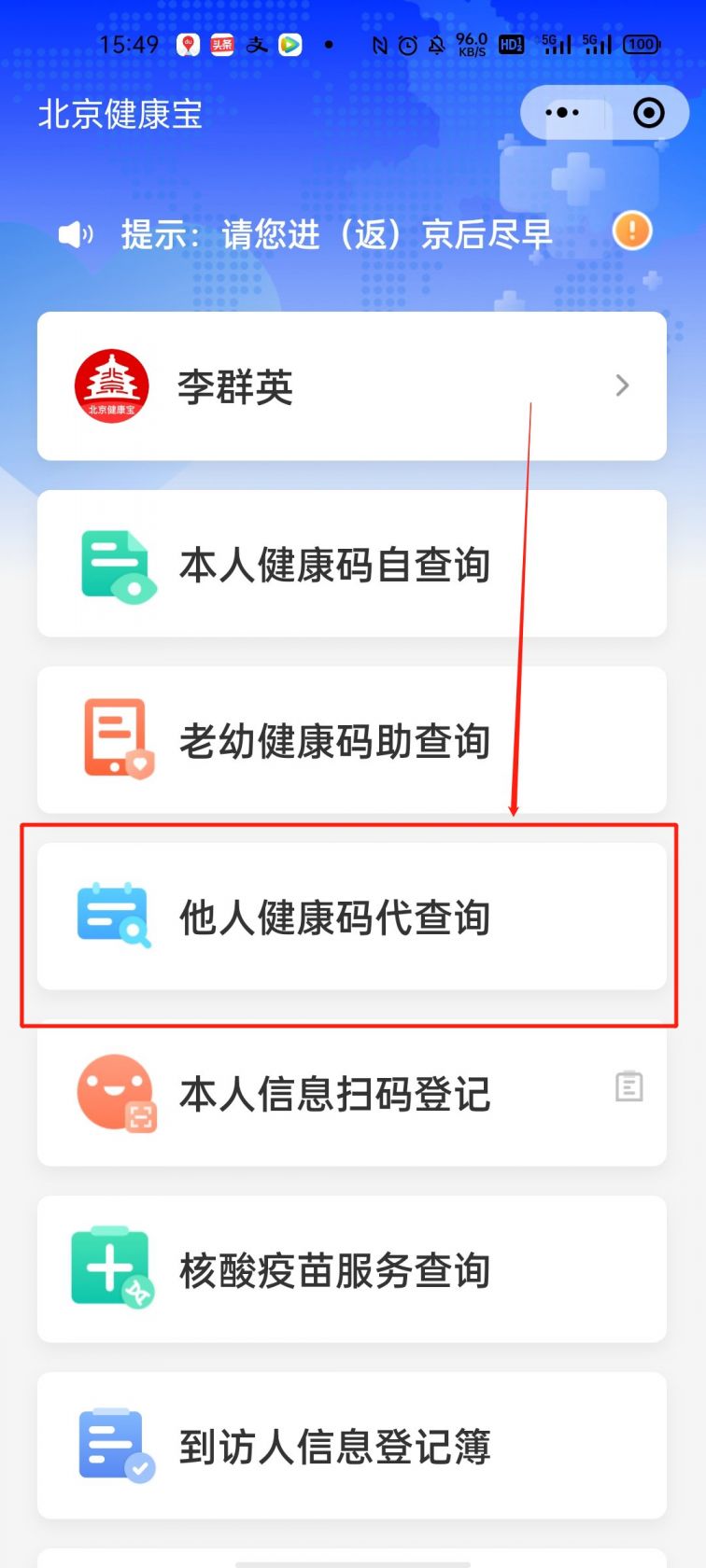
Task: Close the mini program via circle button
Action: (x=648, y=113)
